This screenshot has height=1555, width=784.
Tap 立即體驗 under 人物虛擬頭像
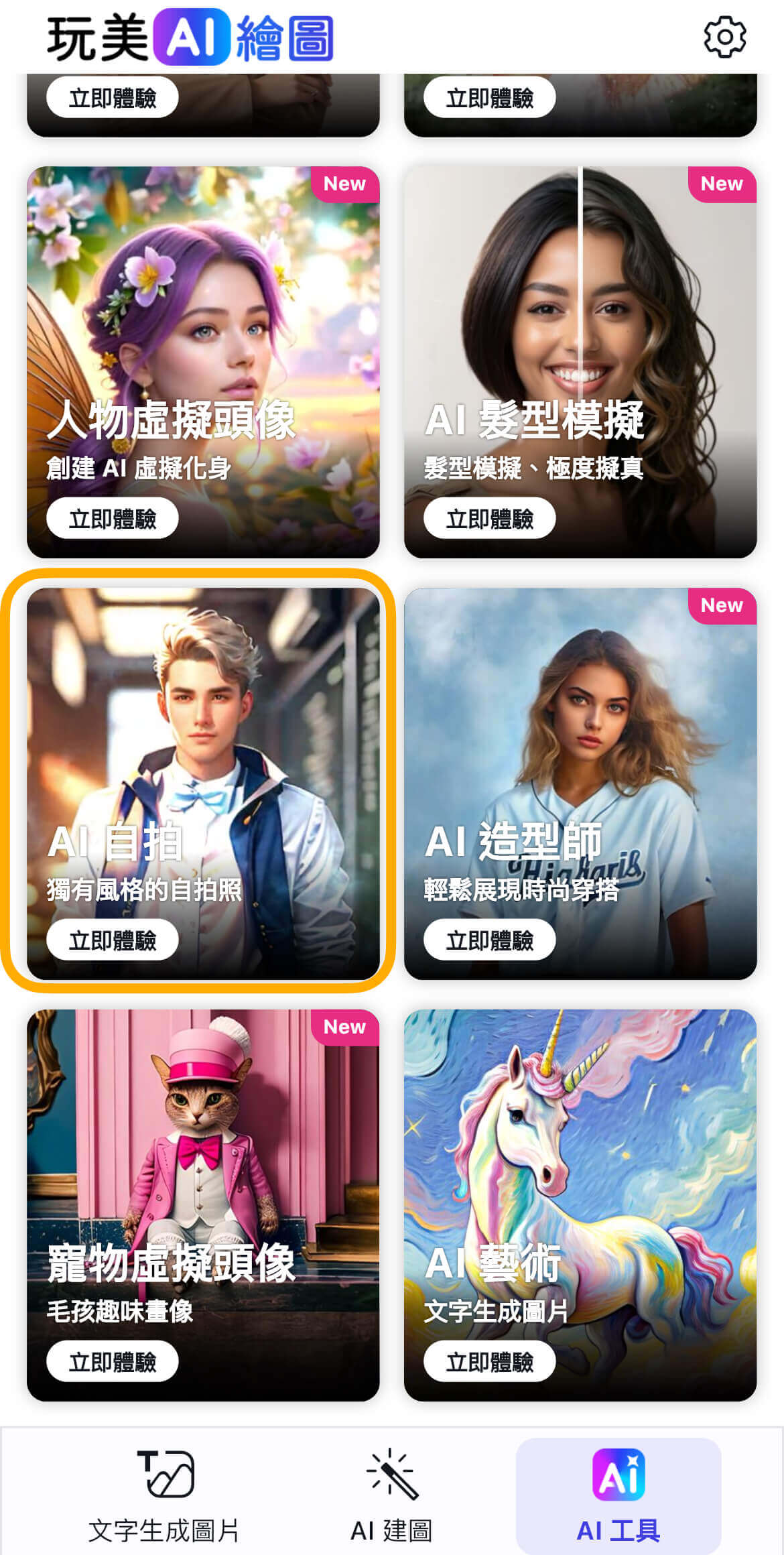pos(113,517)
